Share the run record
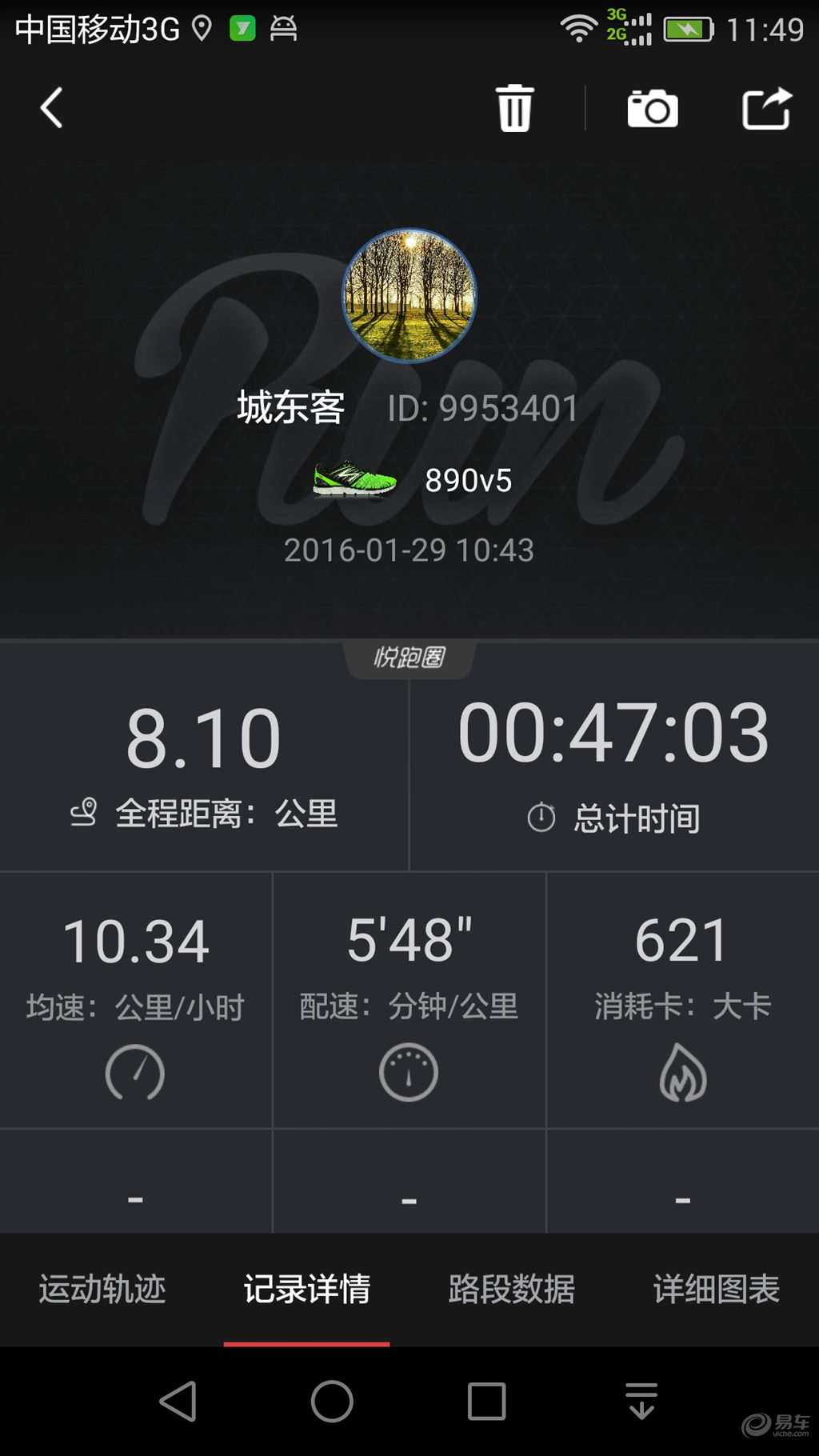 click(x=765, y=109)
